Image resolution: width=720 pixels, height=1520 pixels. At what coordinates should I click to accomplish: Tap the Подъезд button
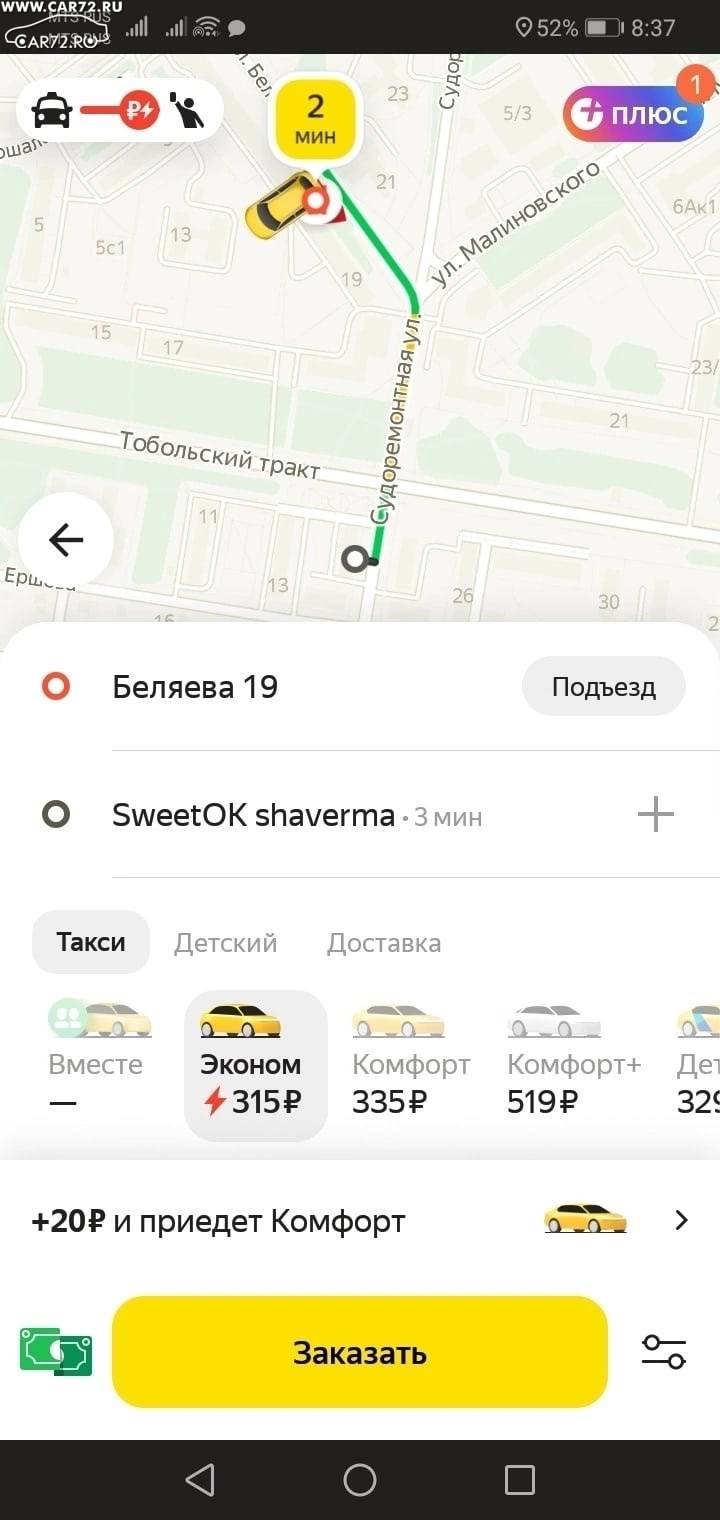pos(604,687)
